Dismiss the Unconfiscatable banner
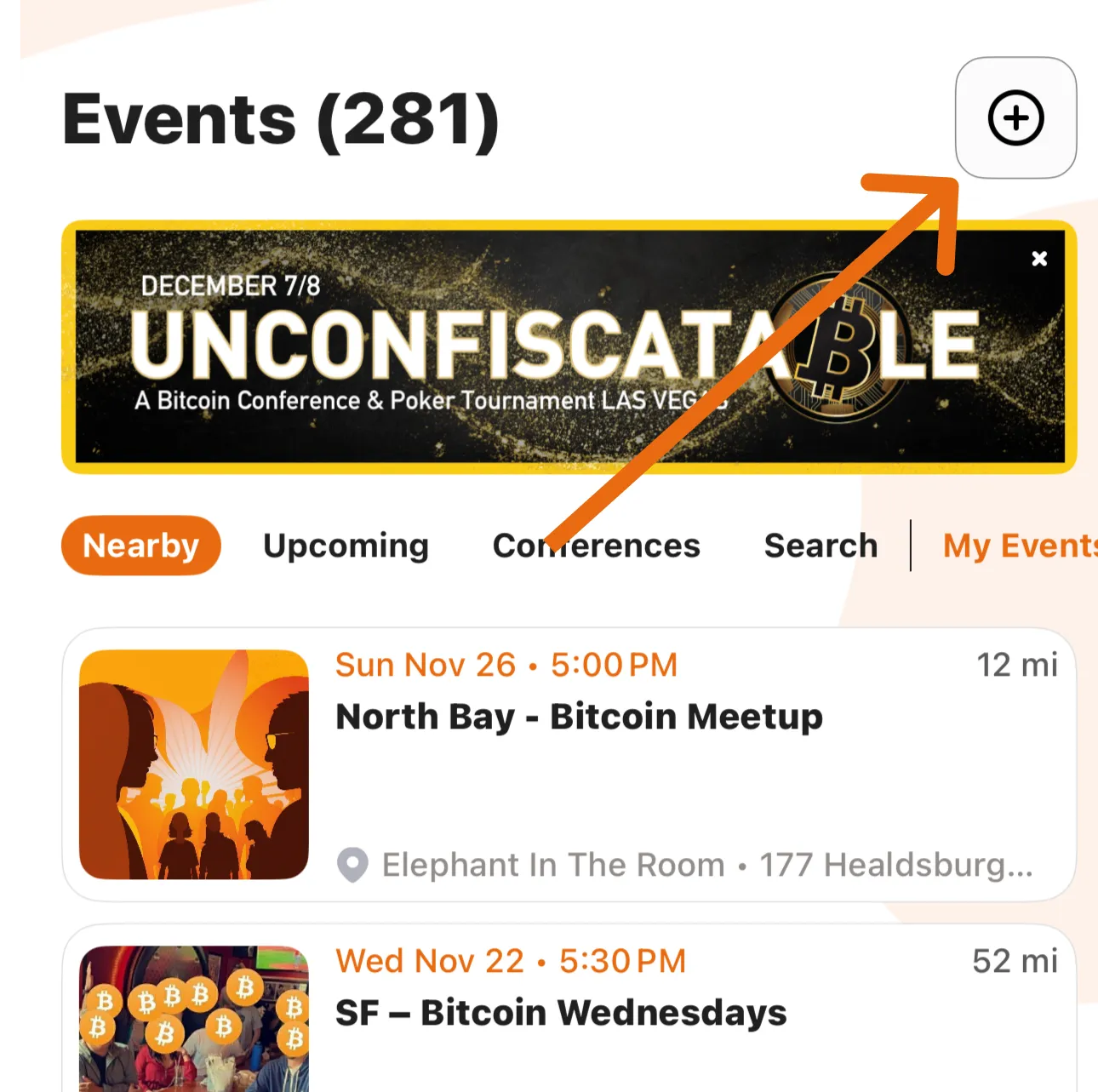Viewport: 1098px width, 1092px height. point(1038,259)
